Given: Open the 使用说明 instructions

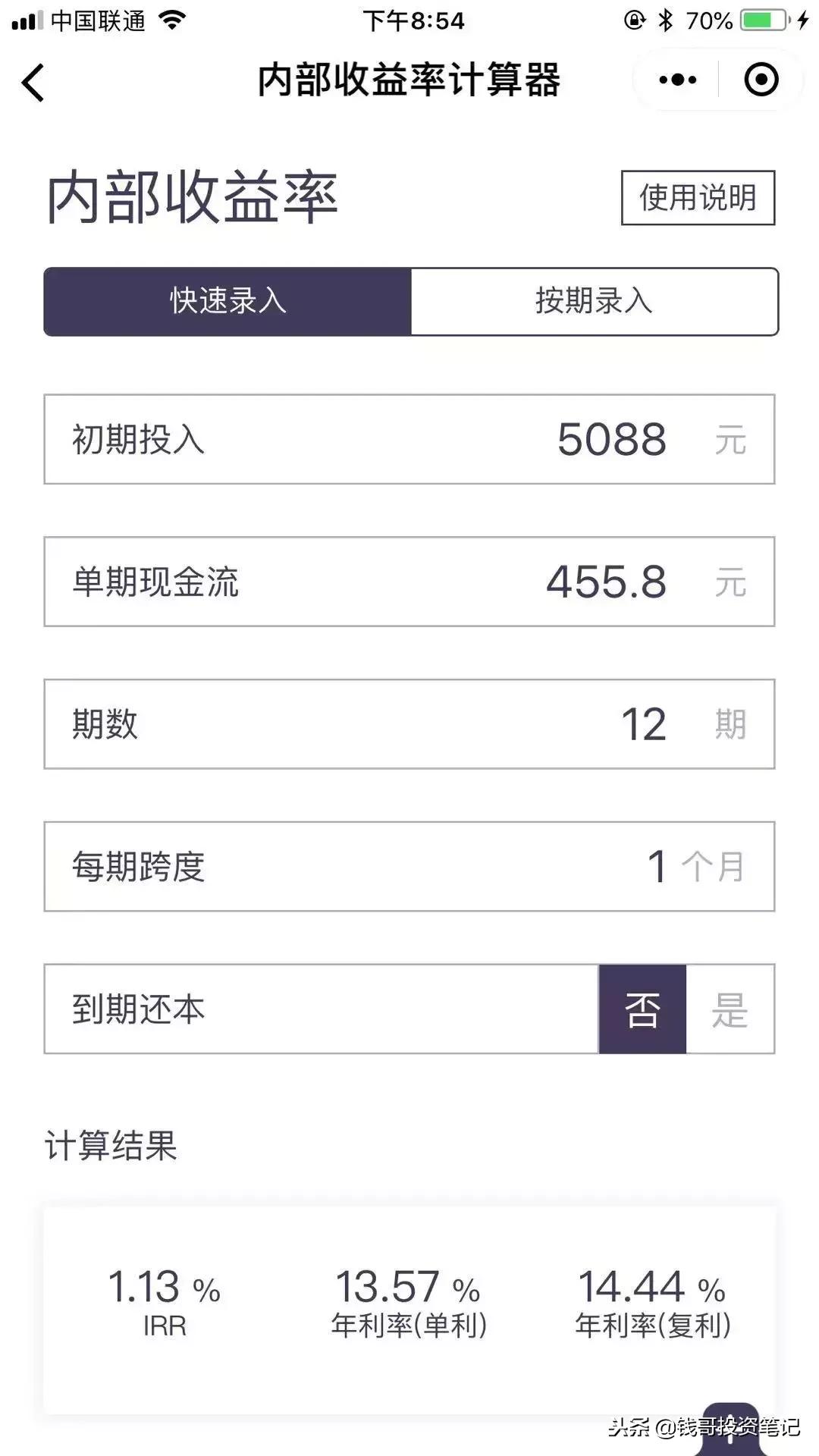Looking at the screenshot, I should tap(696, 197).
